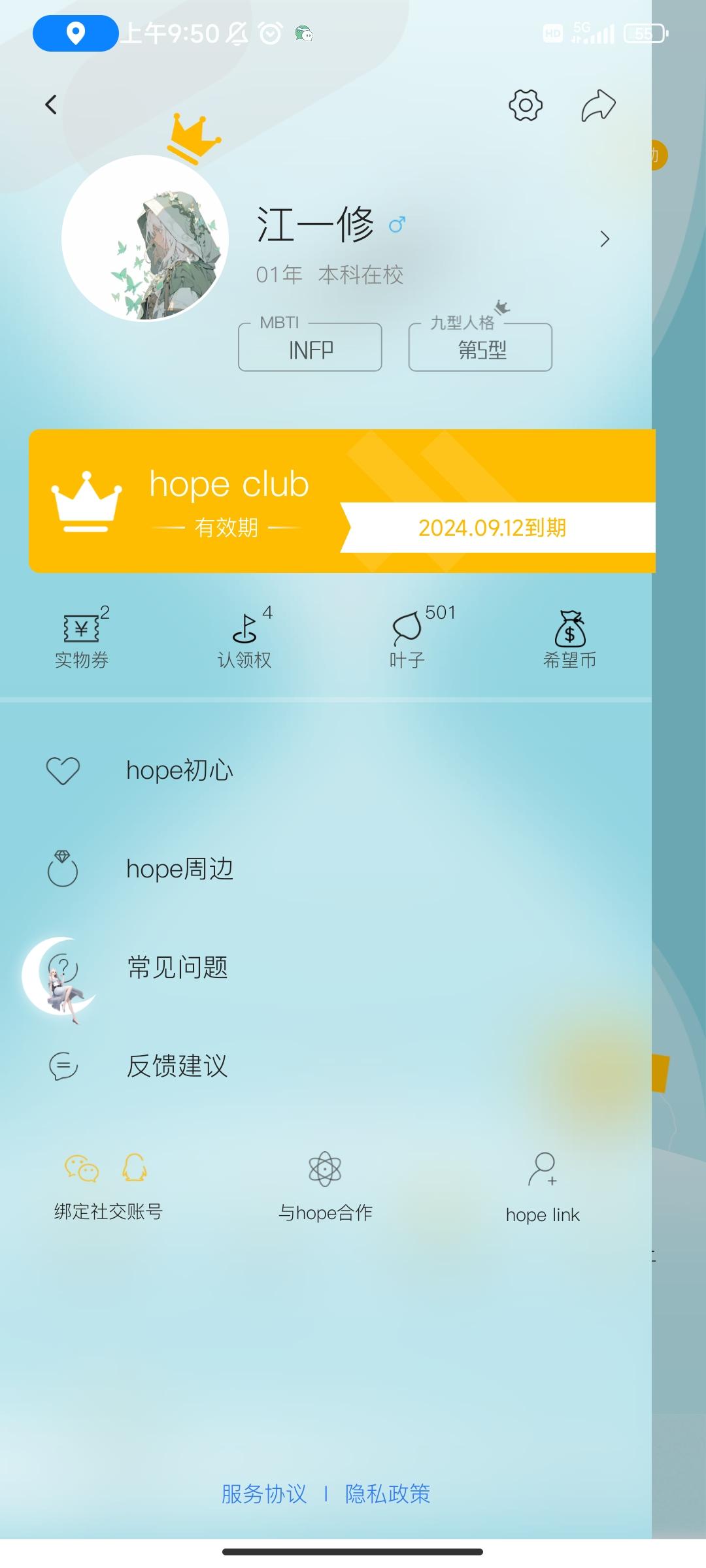Read the 服务协议 link
This screenshot has height=1568, width=706.
tap(264, 1494)
